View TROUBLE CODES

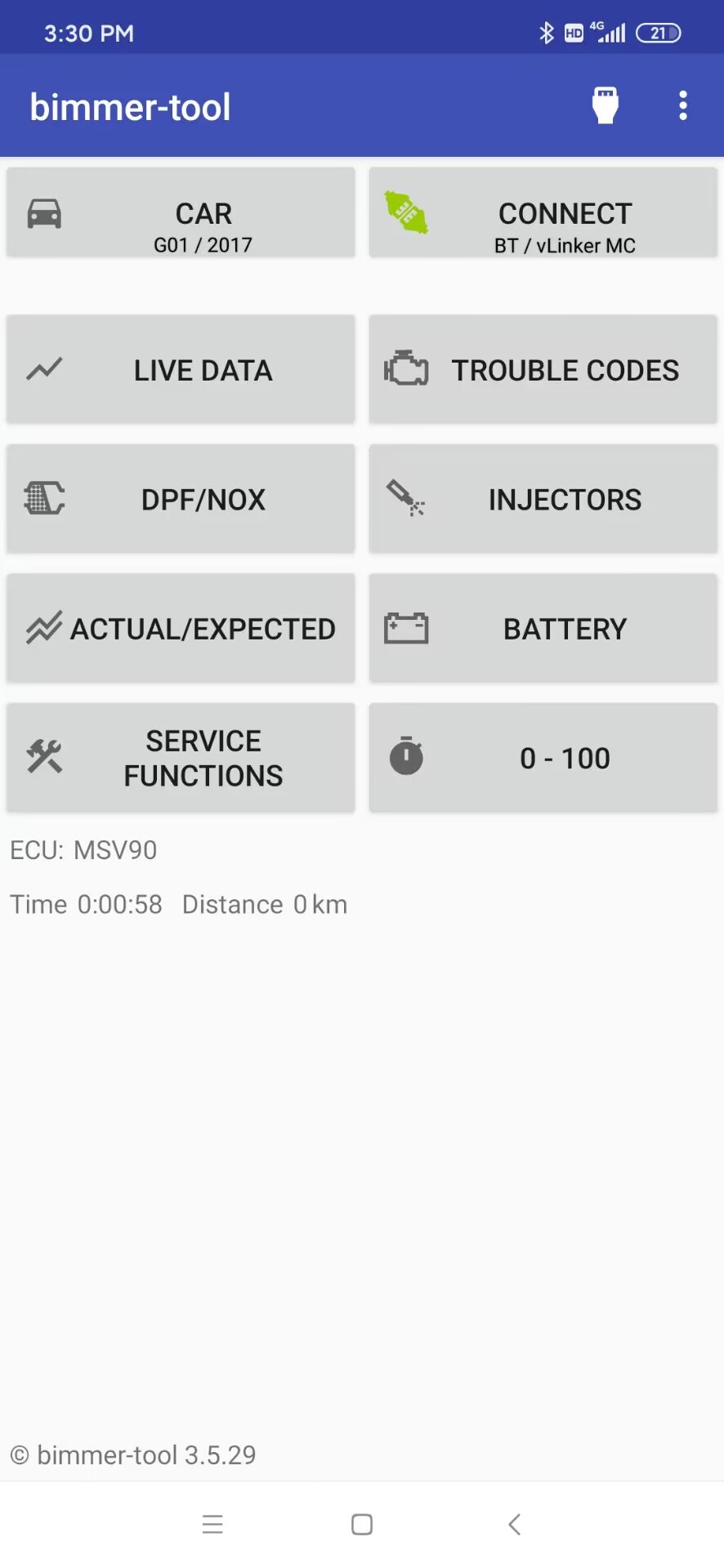543,370
